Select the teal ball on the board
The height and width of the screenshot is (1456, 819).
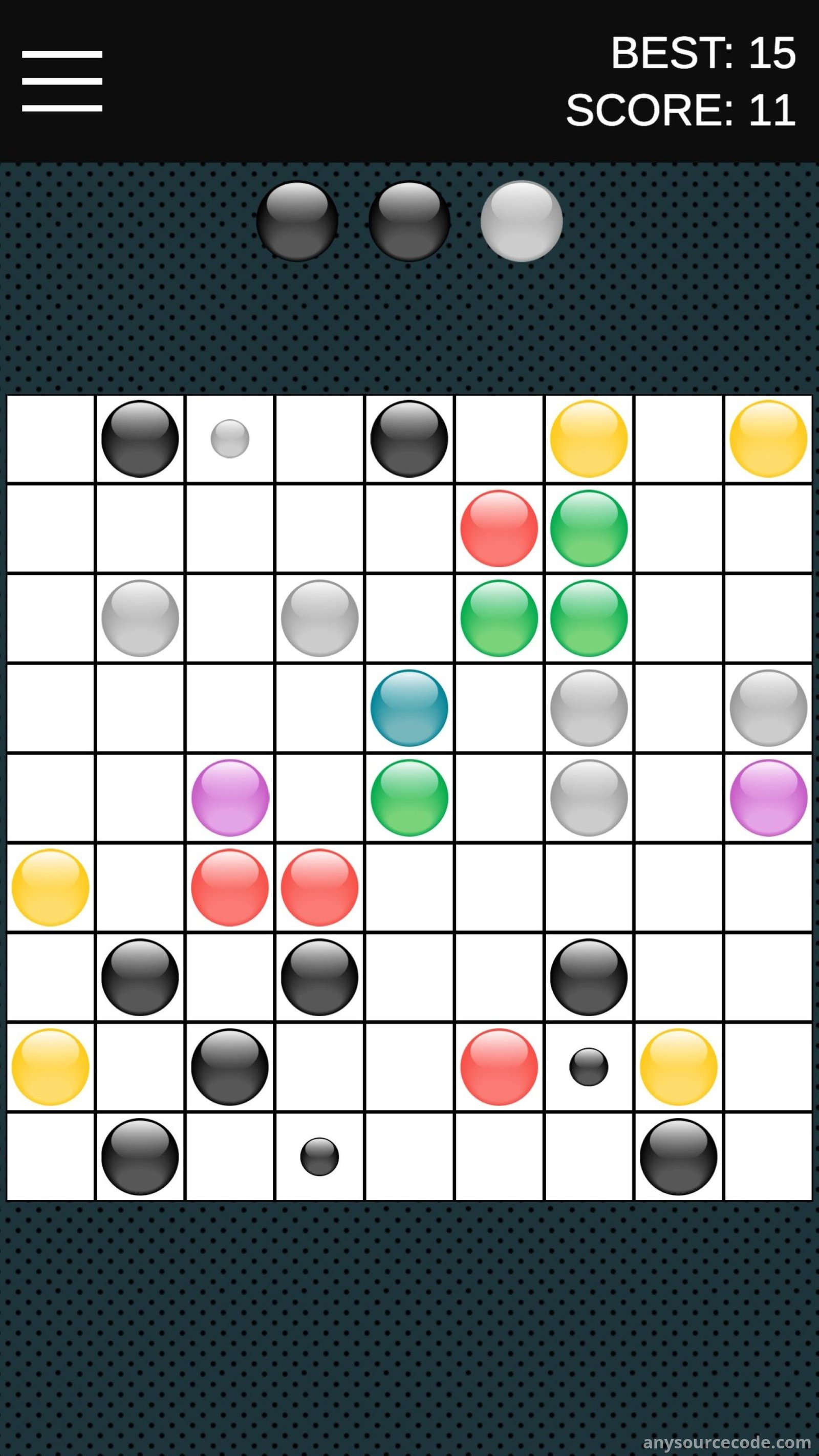click(409, 708)
